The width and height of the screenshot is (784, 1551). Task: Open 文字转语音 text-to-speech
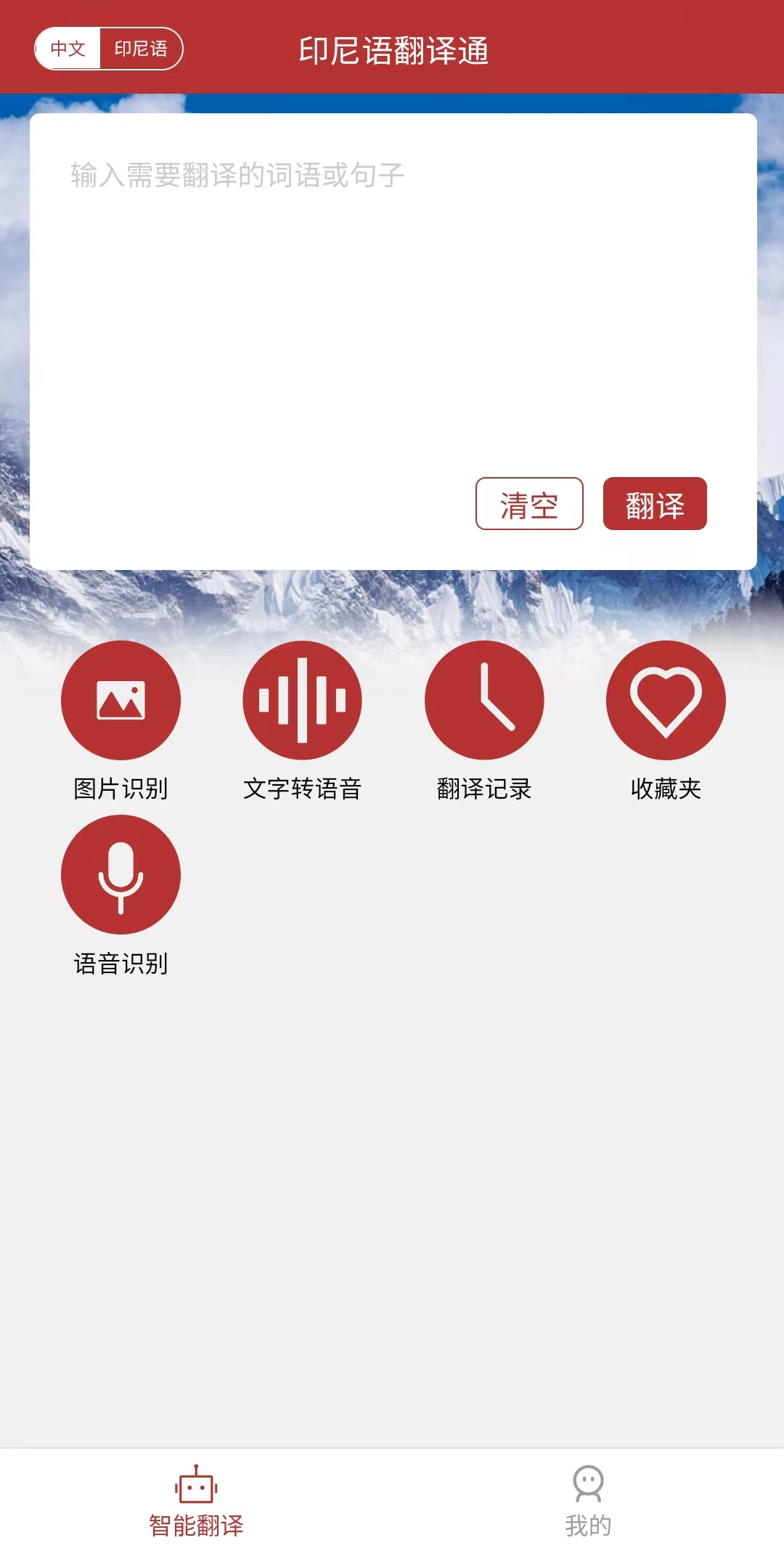[x=302, y=700]
